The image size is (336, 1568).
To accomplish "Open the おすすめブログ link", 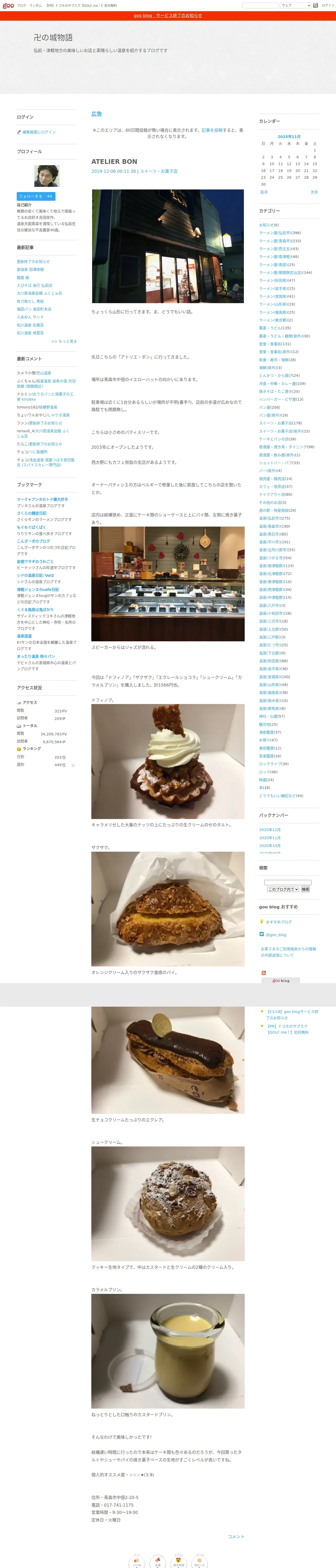I will [x=279, y=922].
